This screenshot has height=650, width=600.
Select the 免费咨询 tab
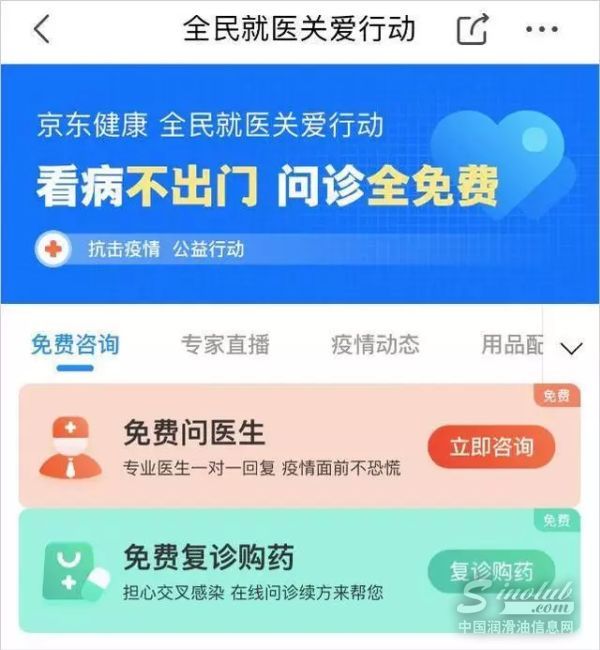(x=74, y=346)
